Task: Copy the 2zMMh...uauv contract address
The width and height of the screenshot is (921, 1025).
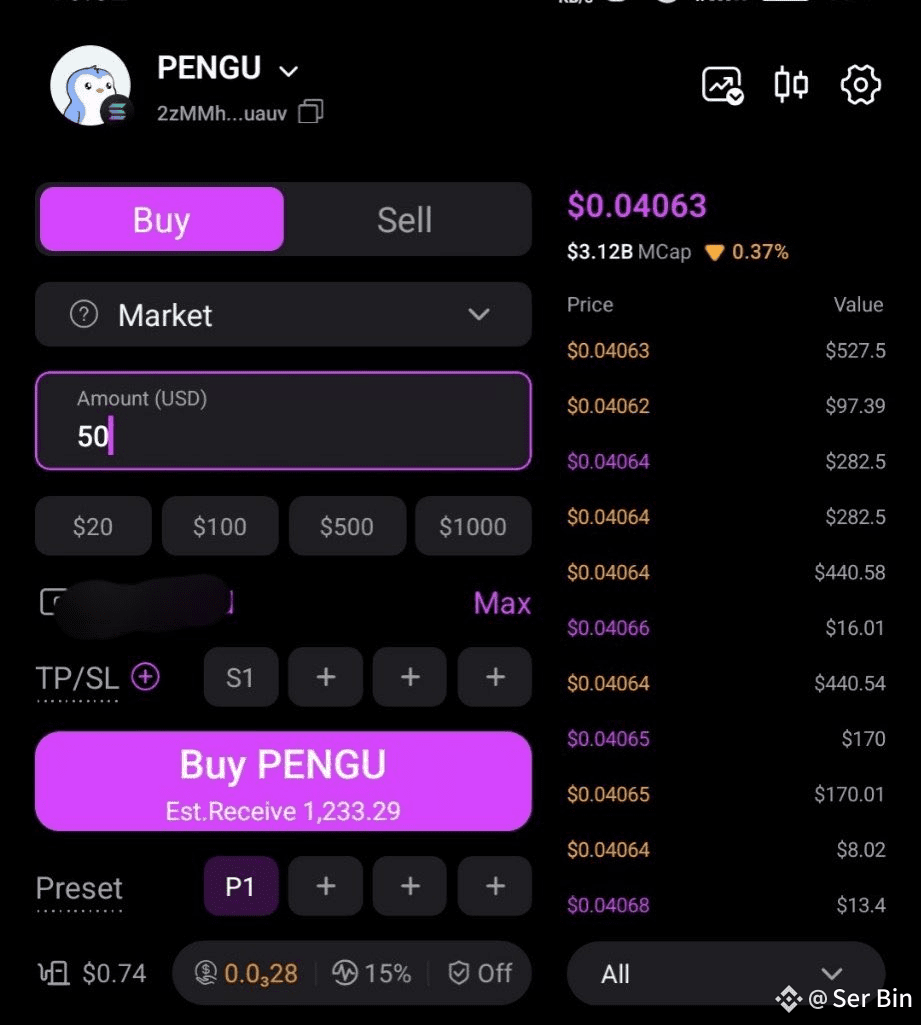Action: [311, 112]
